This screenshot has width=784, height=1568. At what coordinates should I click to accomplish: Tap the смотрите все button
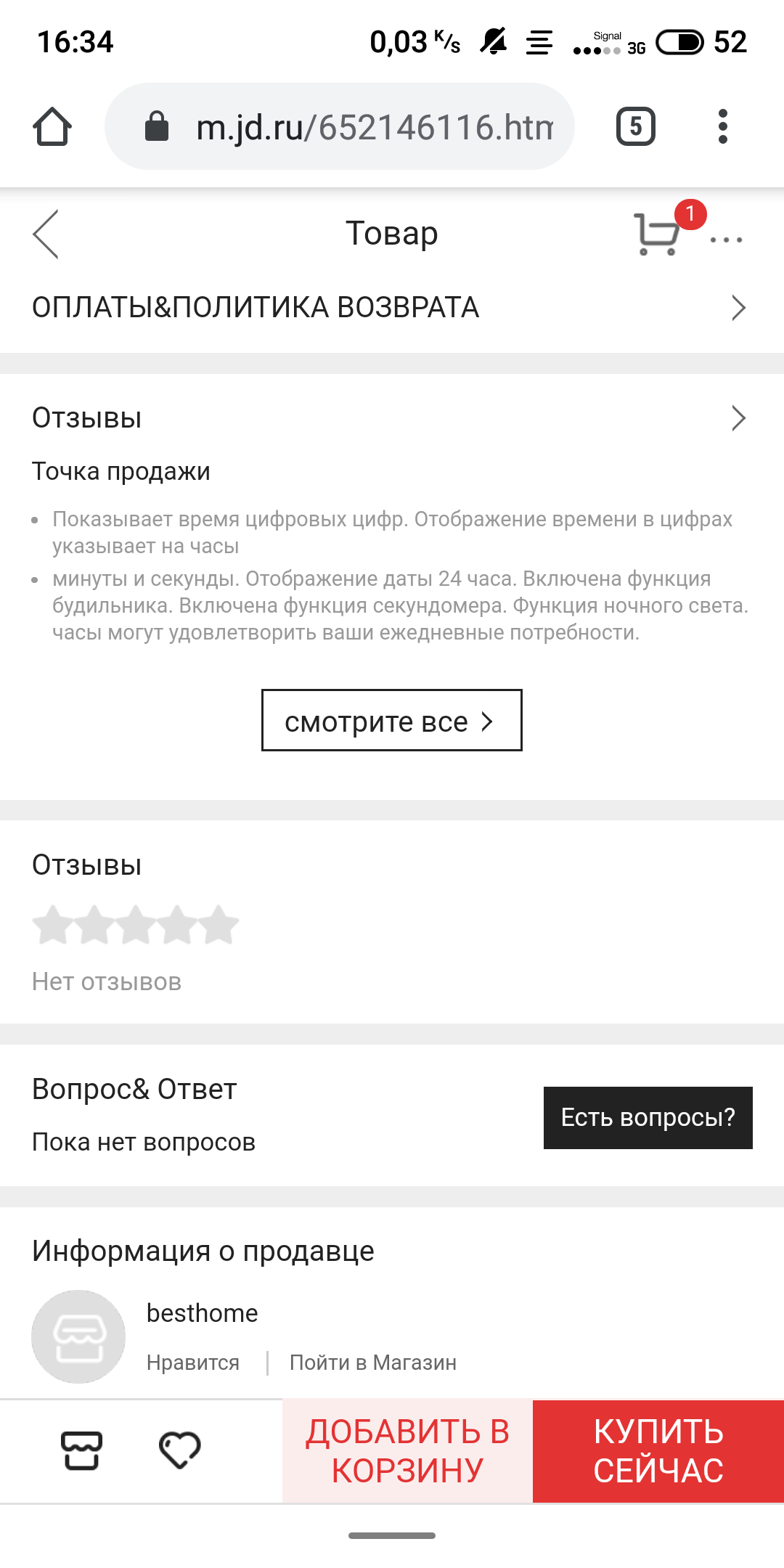pyautogui.click(x=392, y=720)
